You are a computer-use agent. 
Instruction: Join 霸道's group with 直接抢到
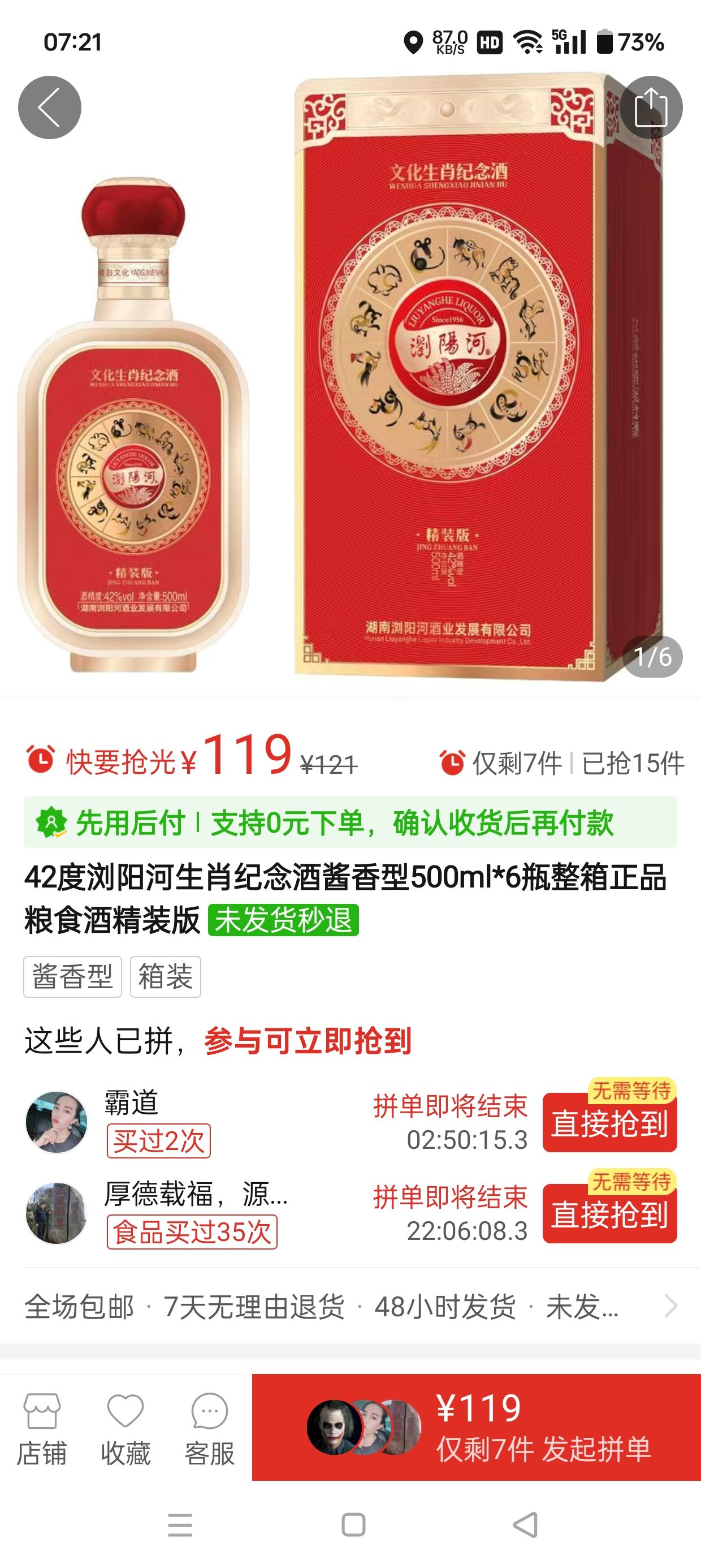(x=609, y=1123)
